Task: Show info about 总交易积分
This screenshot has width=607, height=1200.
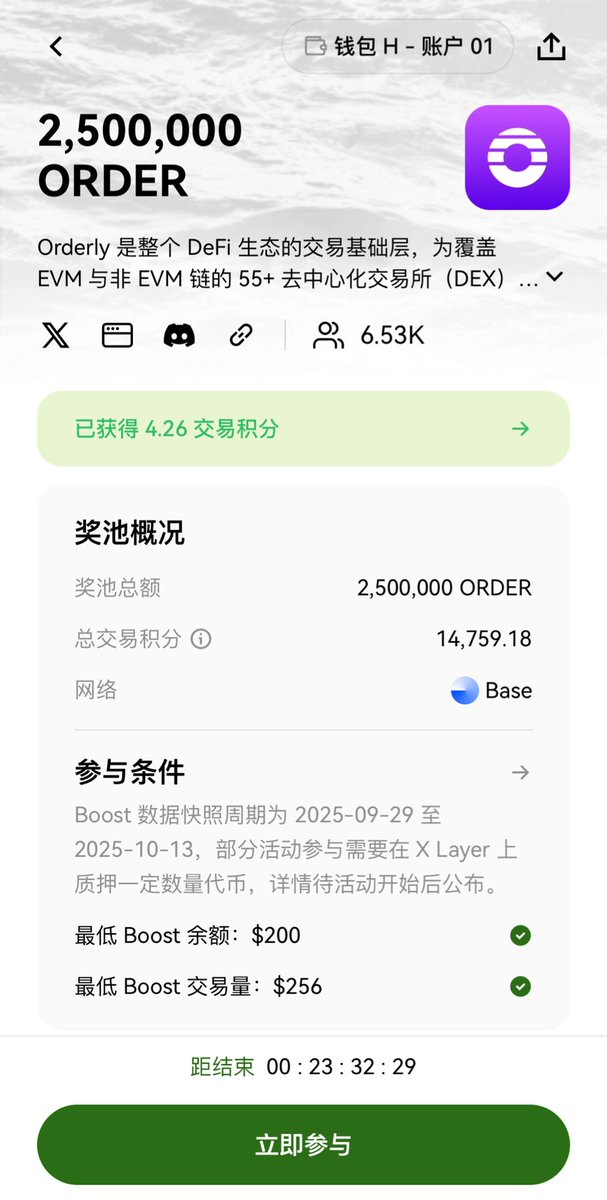Action: (201, 639)
